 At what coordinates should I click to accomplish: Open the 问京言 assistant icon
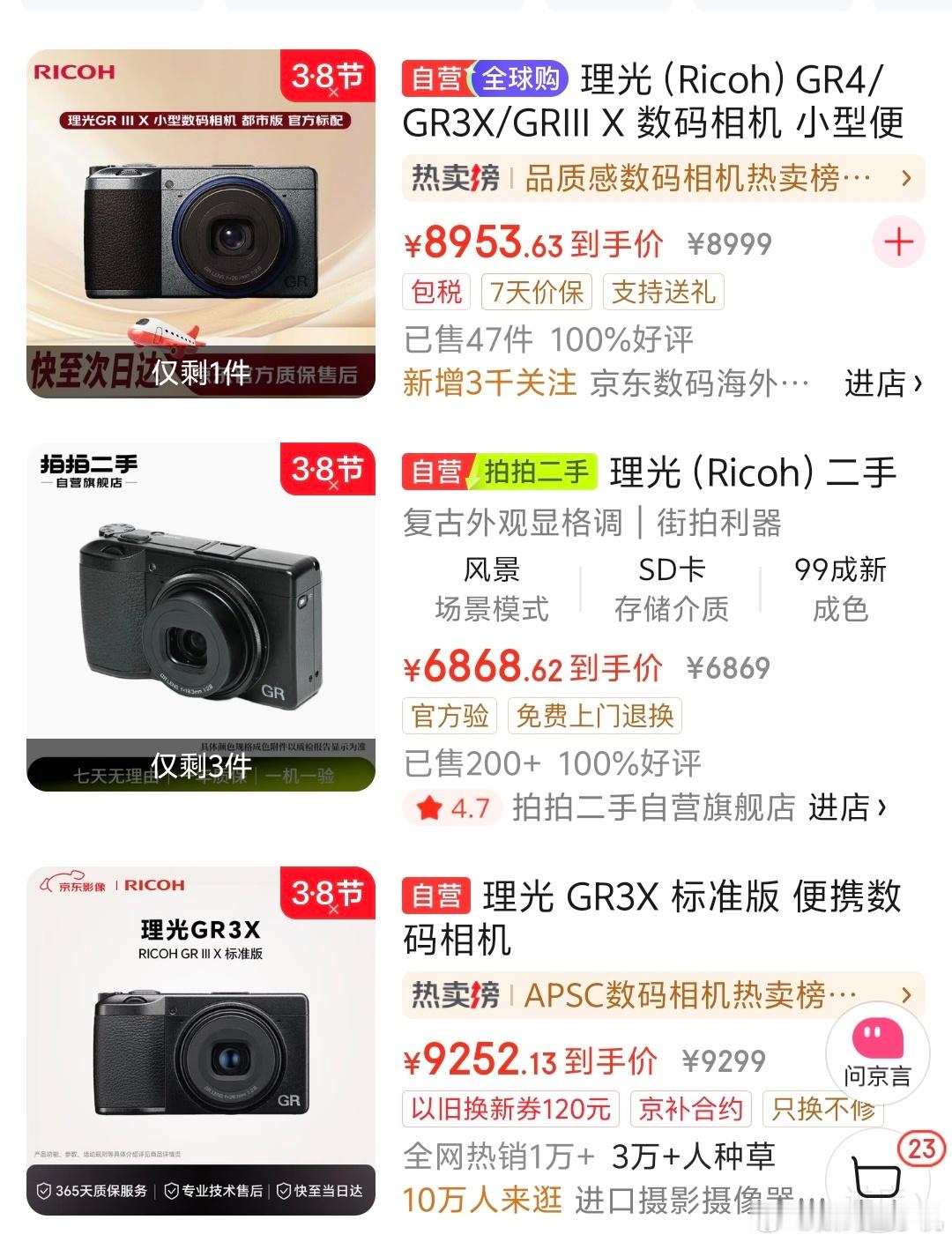click(x=879, y=1054)
